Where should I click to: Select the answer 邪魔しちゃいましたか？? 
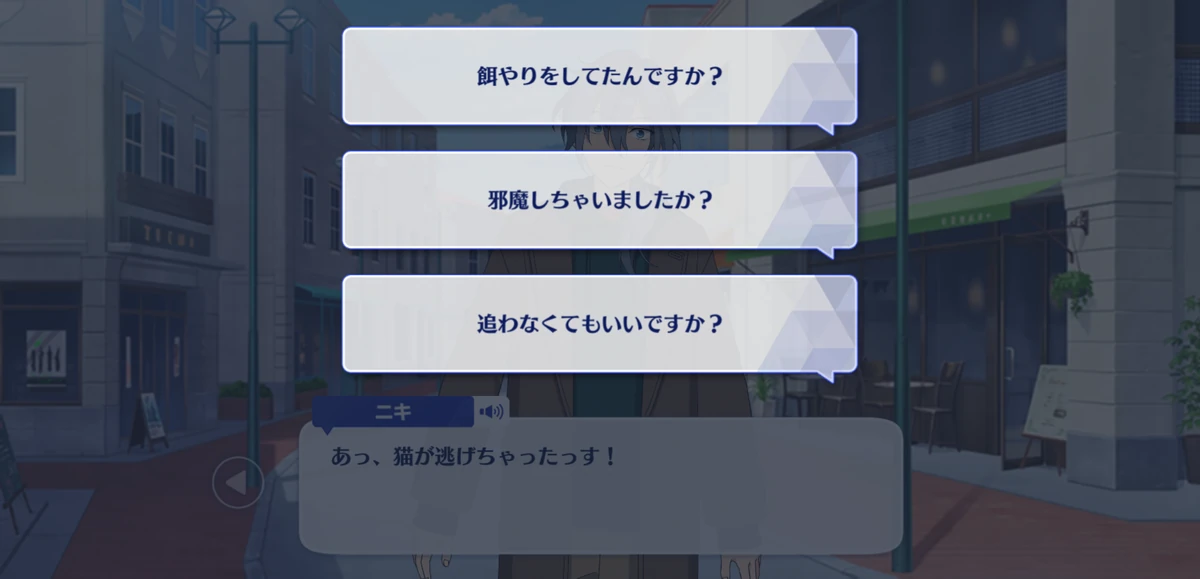599,200
